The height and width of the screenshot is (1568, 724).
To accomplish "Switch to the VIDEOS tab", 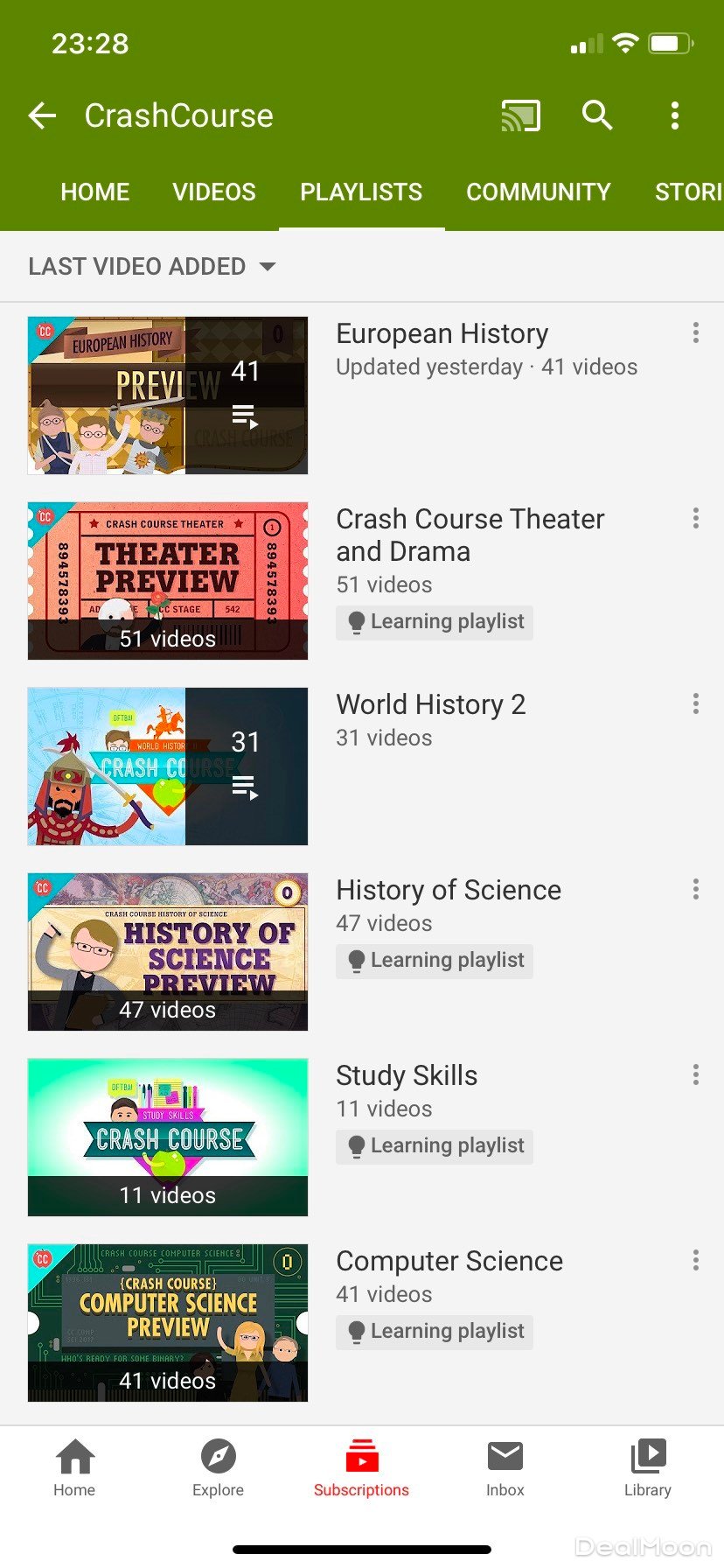I will click(x=214, y=192).
